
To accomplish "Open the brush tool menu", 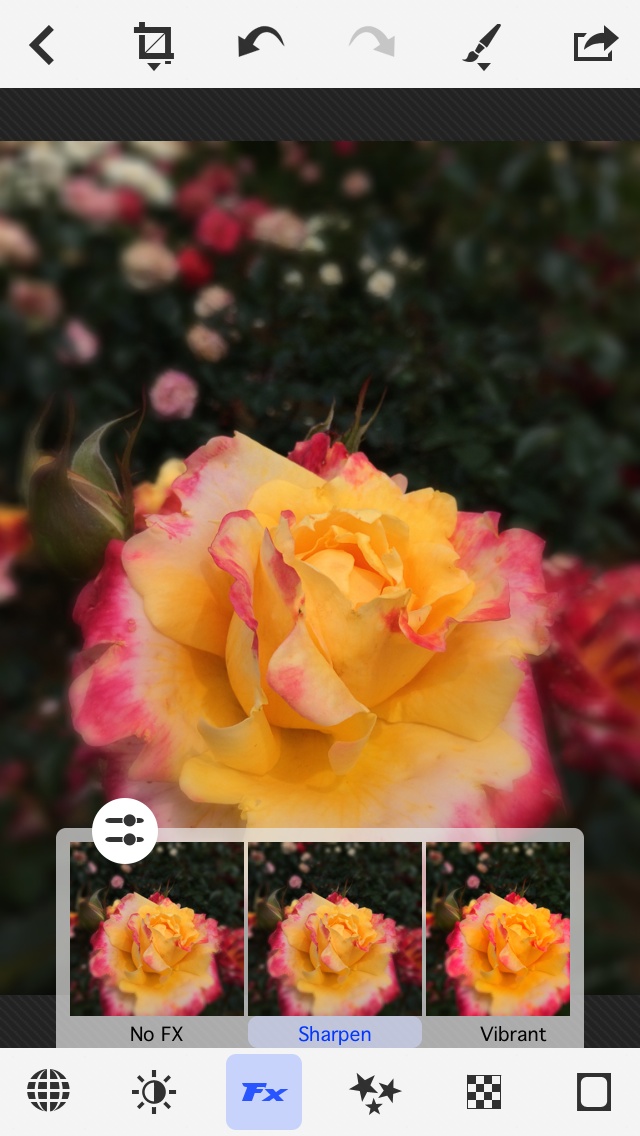I will (482, 46).
